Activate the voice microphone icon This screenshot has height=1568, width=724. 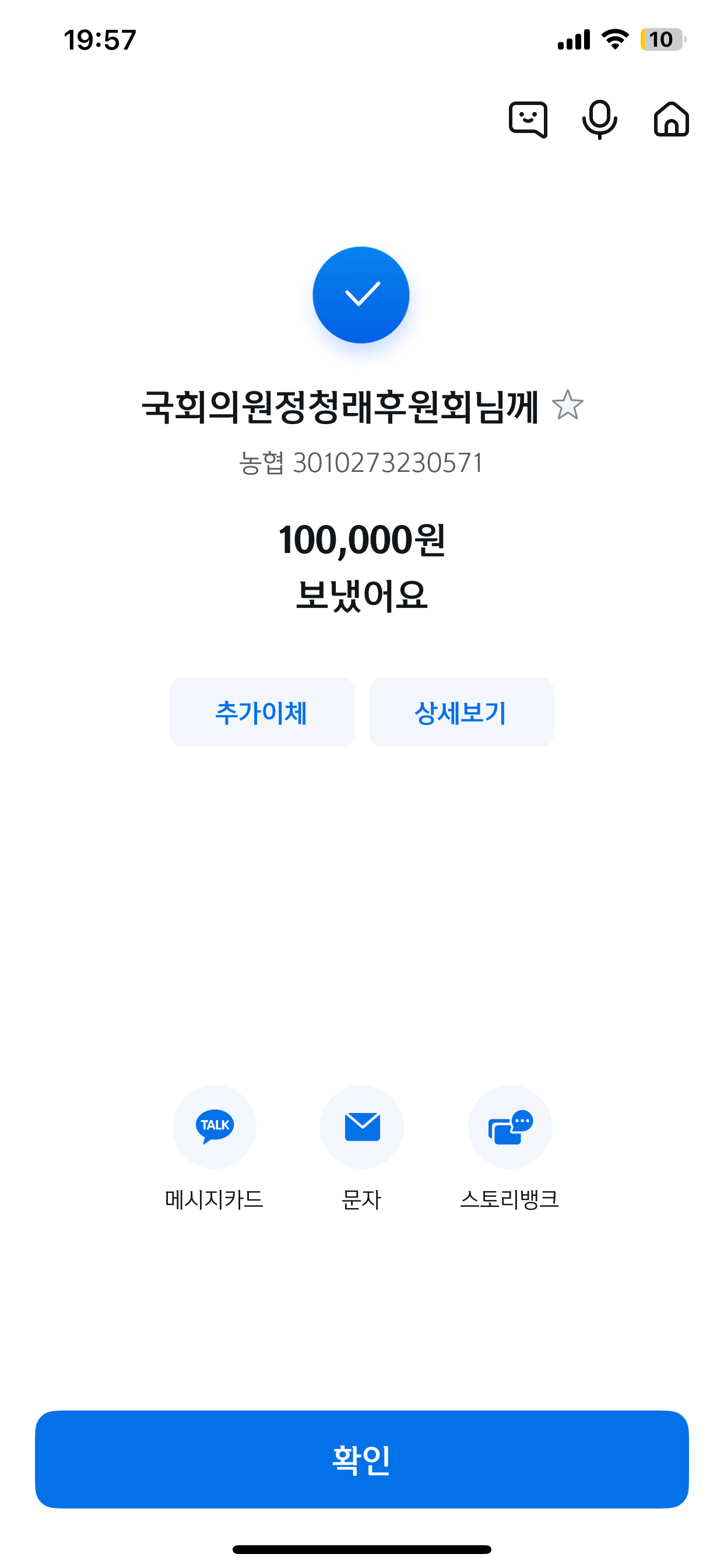tap(599, 120)
